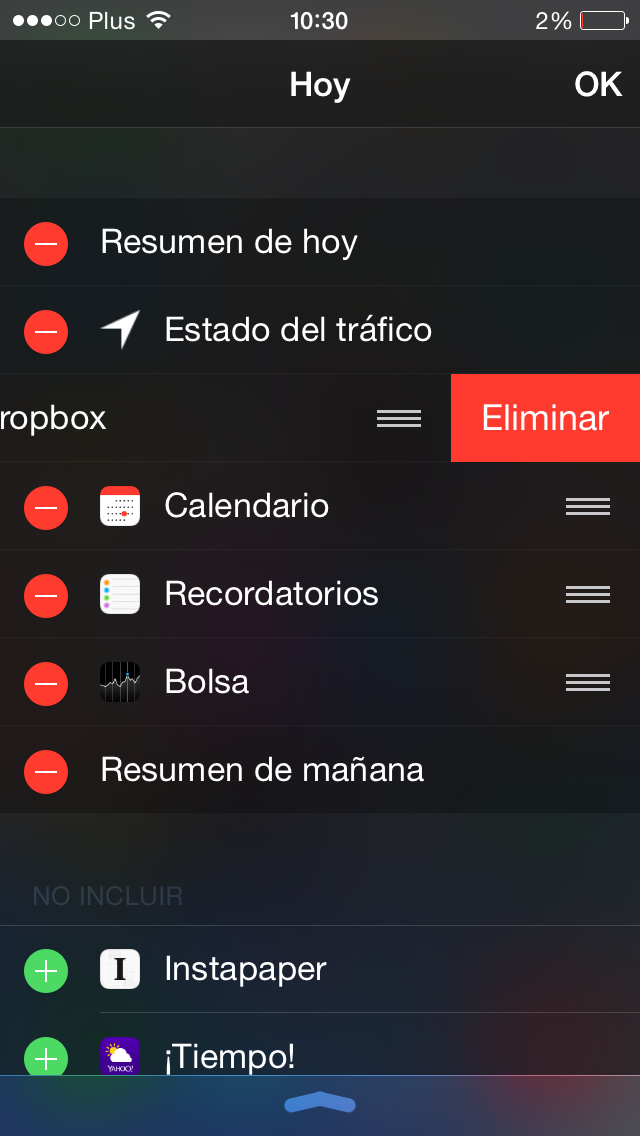Remove Estado del tráfico widget
Image resolution: width=640 pixels, height=1136 pixels.
click(46, 332)
